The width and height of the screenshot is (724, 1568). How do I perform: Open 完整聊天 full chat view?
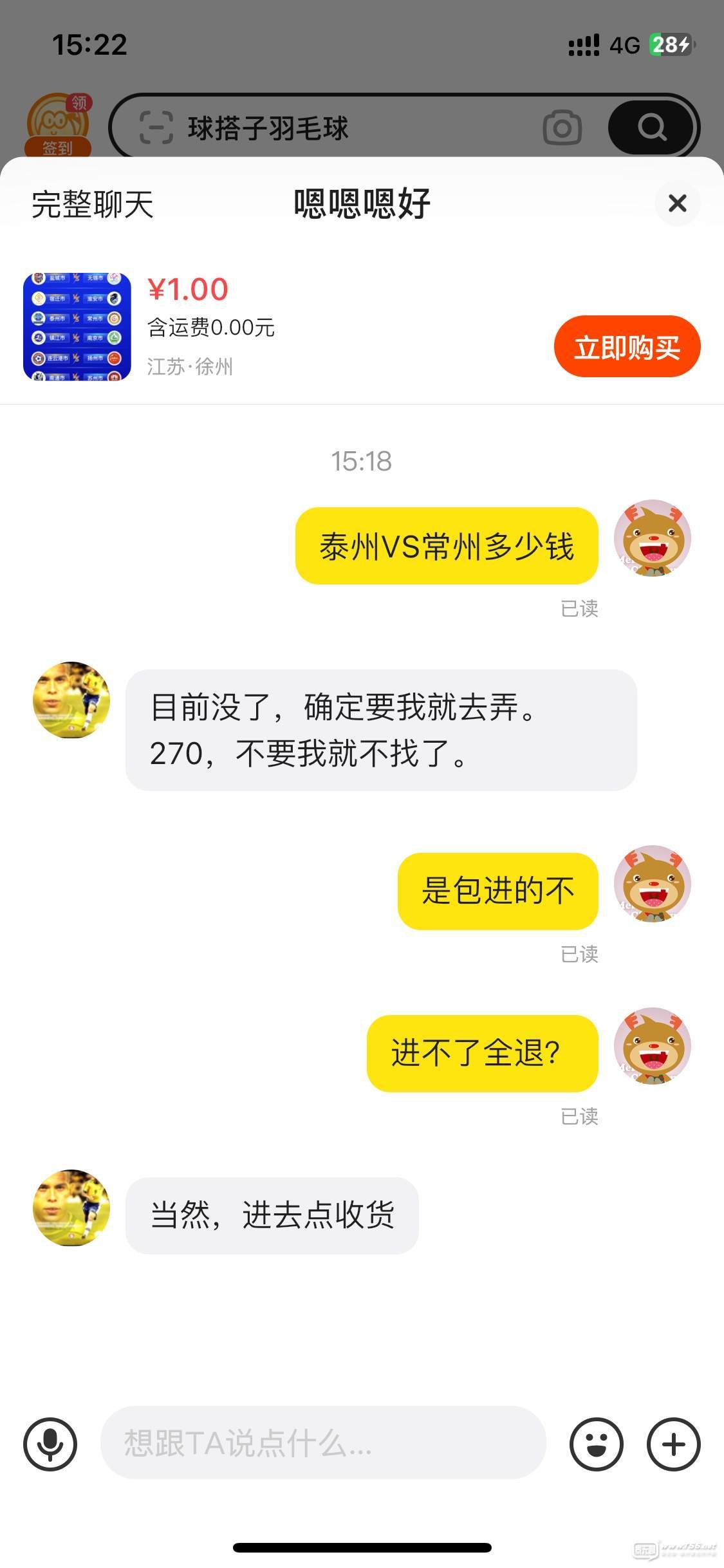[x=93, y=205]
